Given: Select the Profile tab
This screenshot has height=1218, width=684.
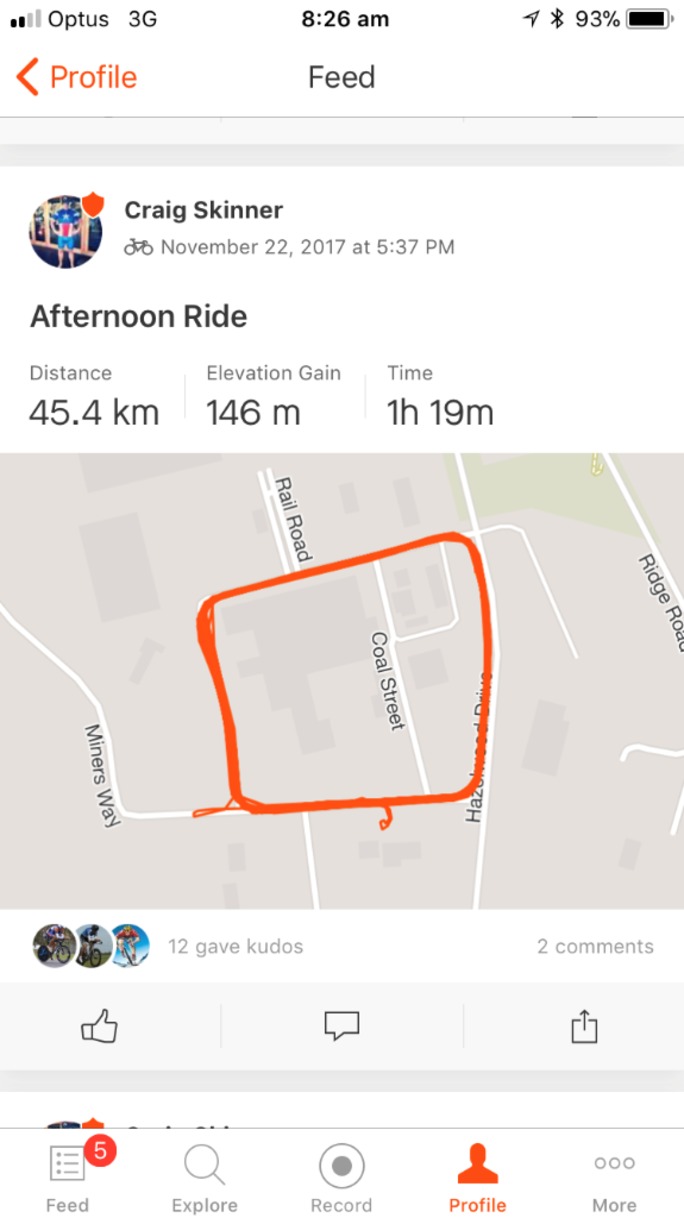Looking at the screenshot, I should coord(477,1178).
